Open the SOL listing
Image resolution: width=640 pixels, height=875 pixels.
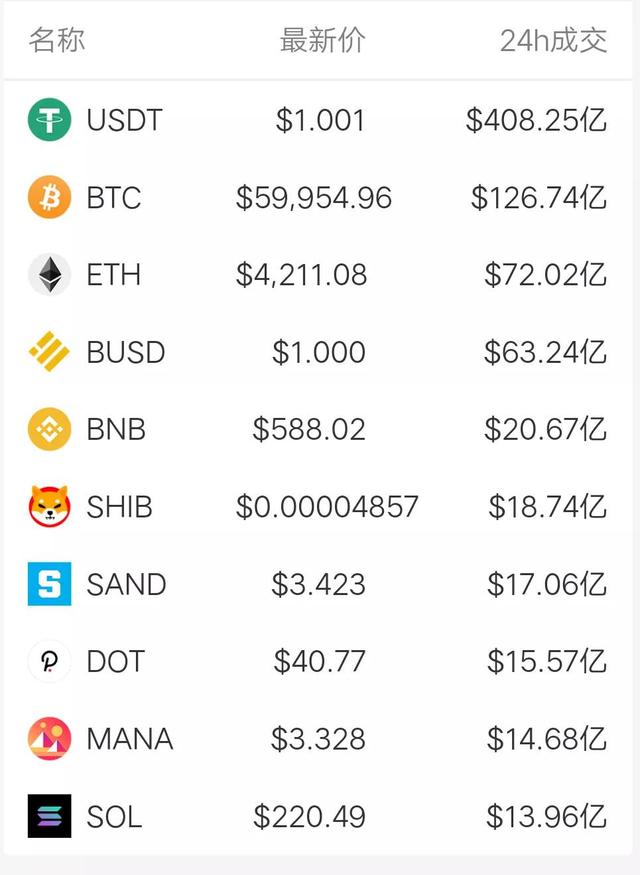click(x=114, y=816)
